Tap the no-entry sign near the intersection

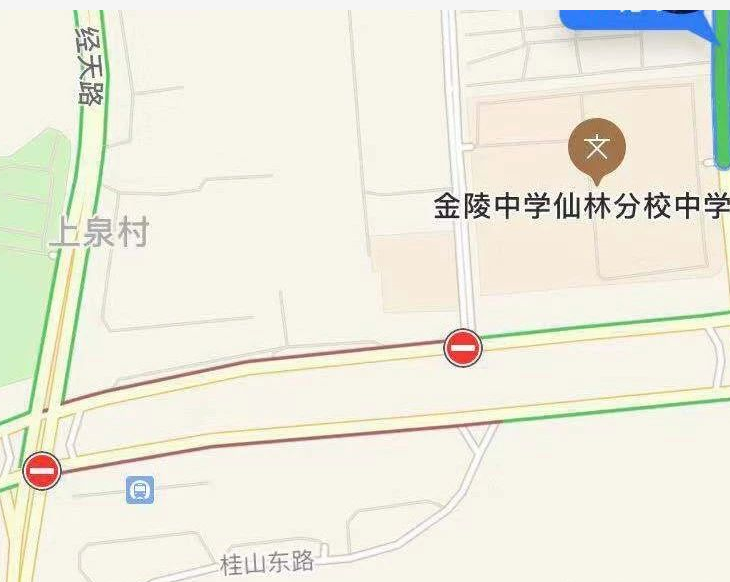[x=42, y=470]
